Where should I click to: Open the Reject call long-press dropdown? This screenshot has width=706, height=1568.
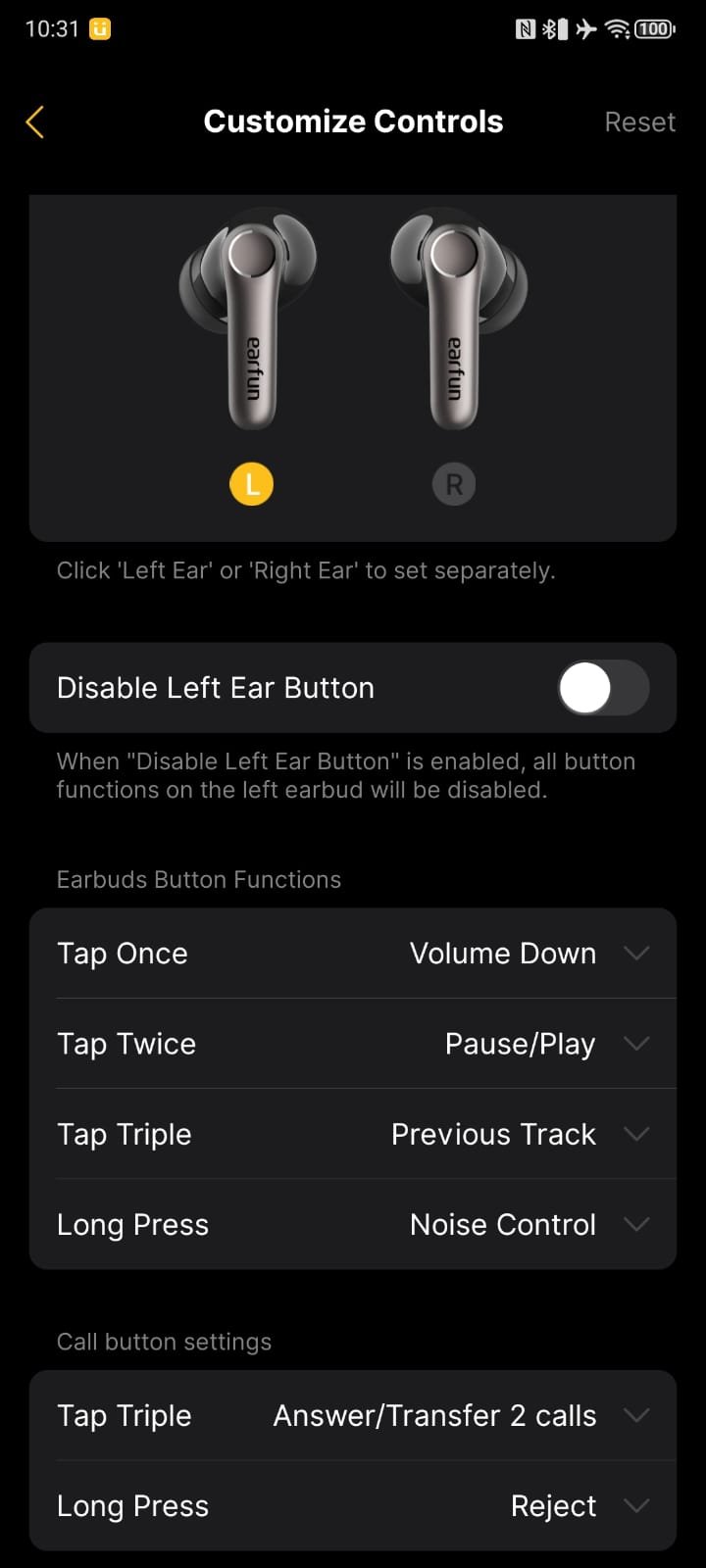pyautogui.click(x=579, y=1506)
